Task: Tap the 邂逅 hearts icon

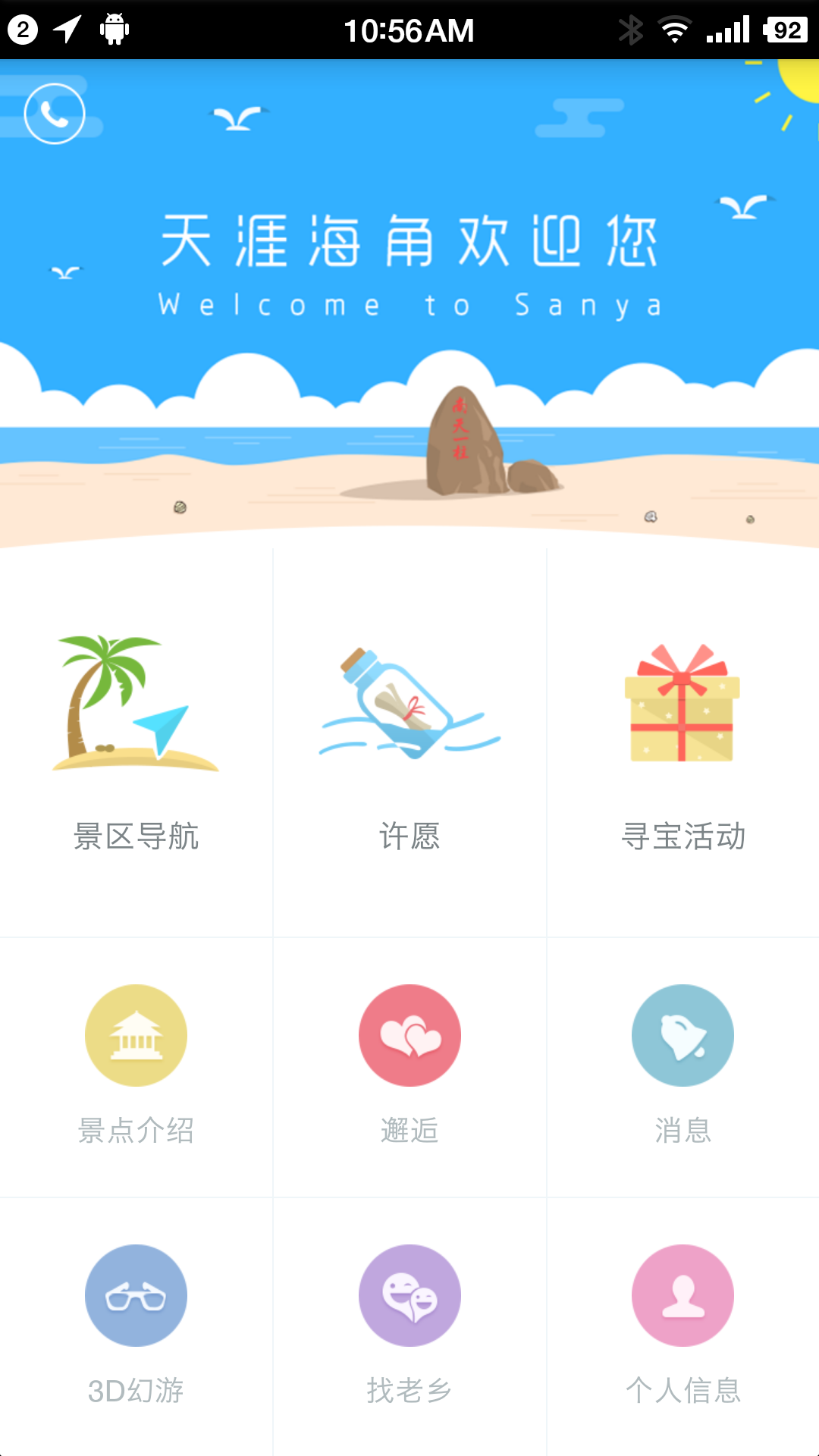Action: [x=409, y=1035]
